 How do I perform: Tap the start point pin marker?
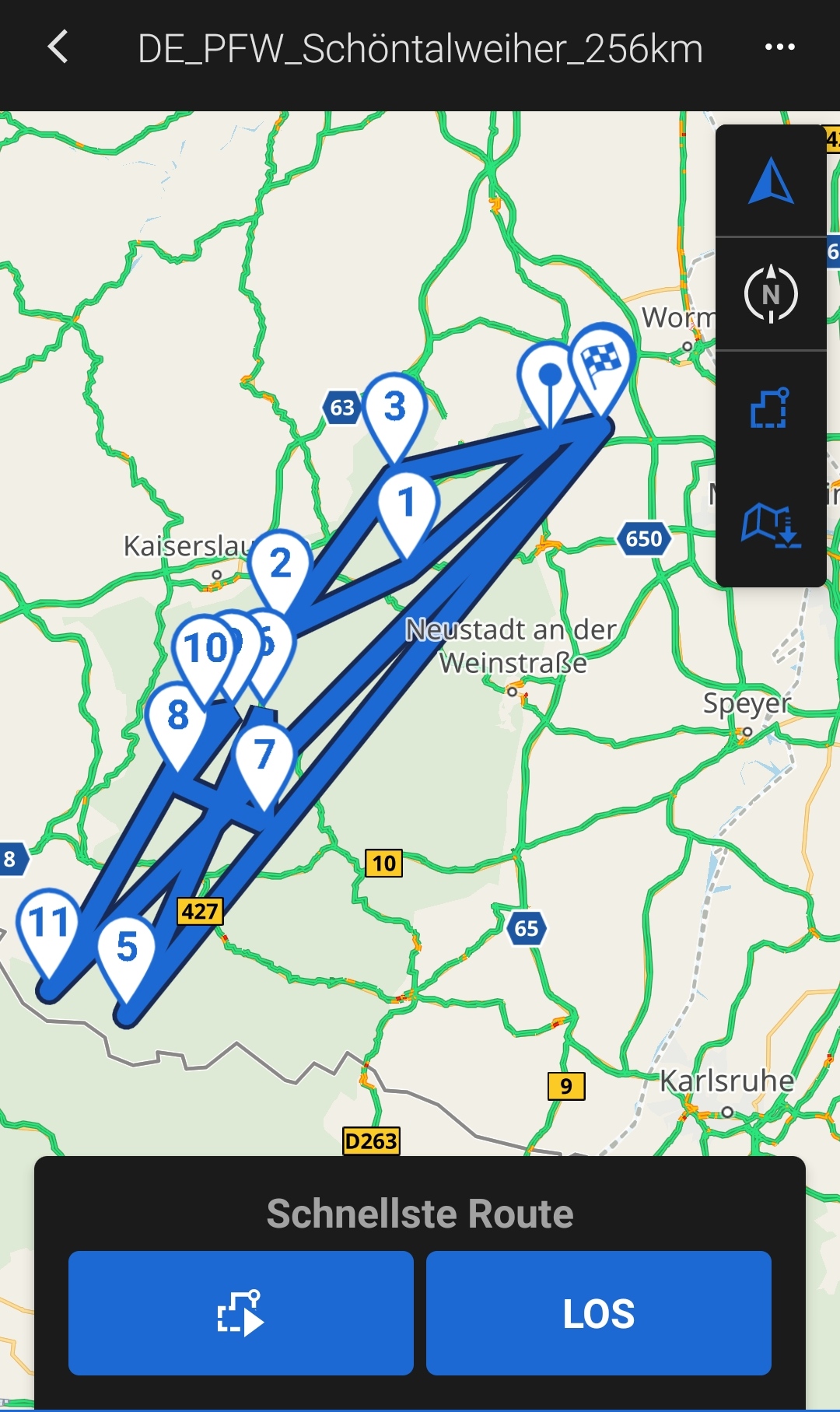click(x=550, y=377)
